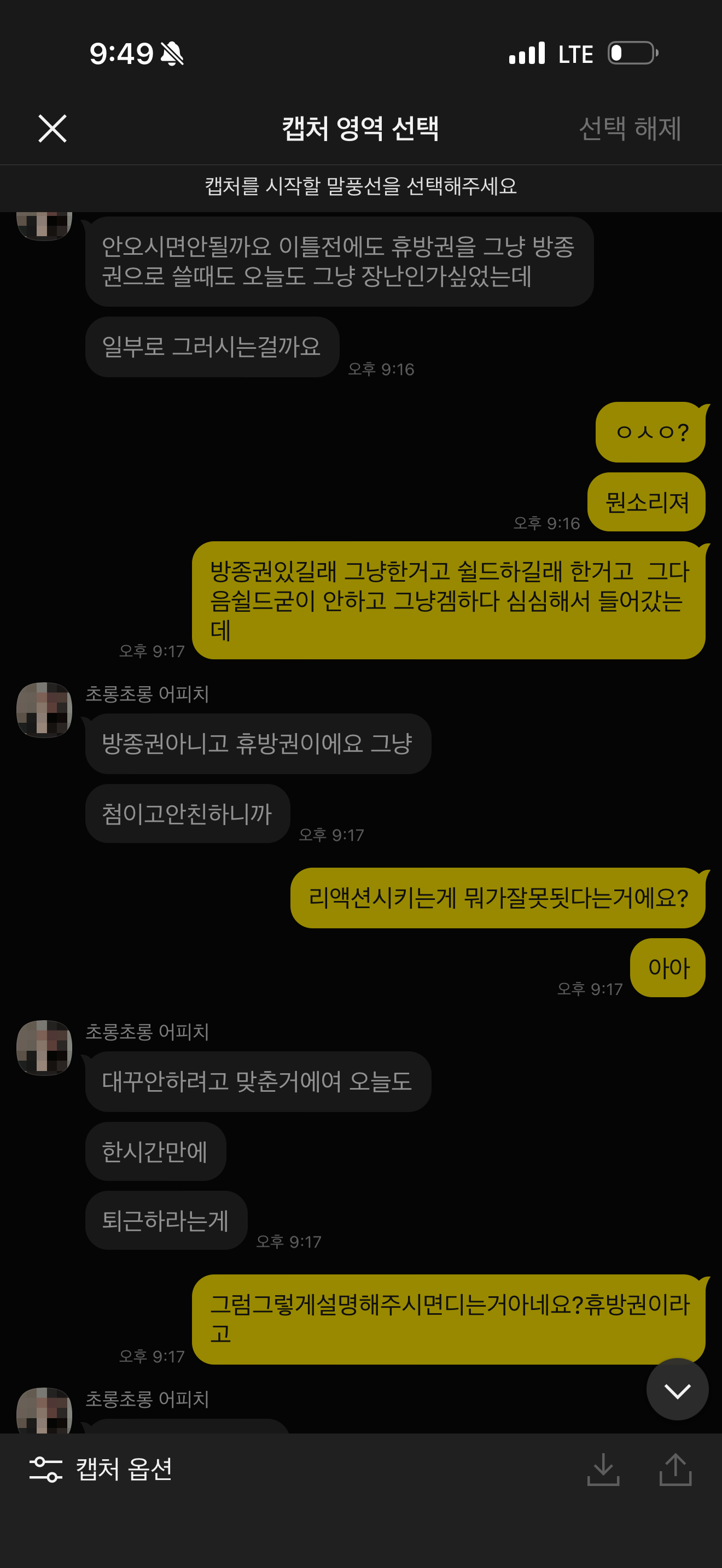
Task: Share the captured chat
Action: 675,1469
